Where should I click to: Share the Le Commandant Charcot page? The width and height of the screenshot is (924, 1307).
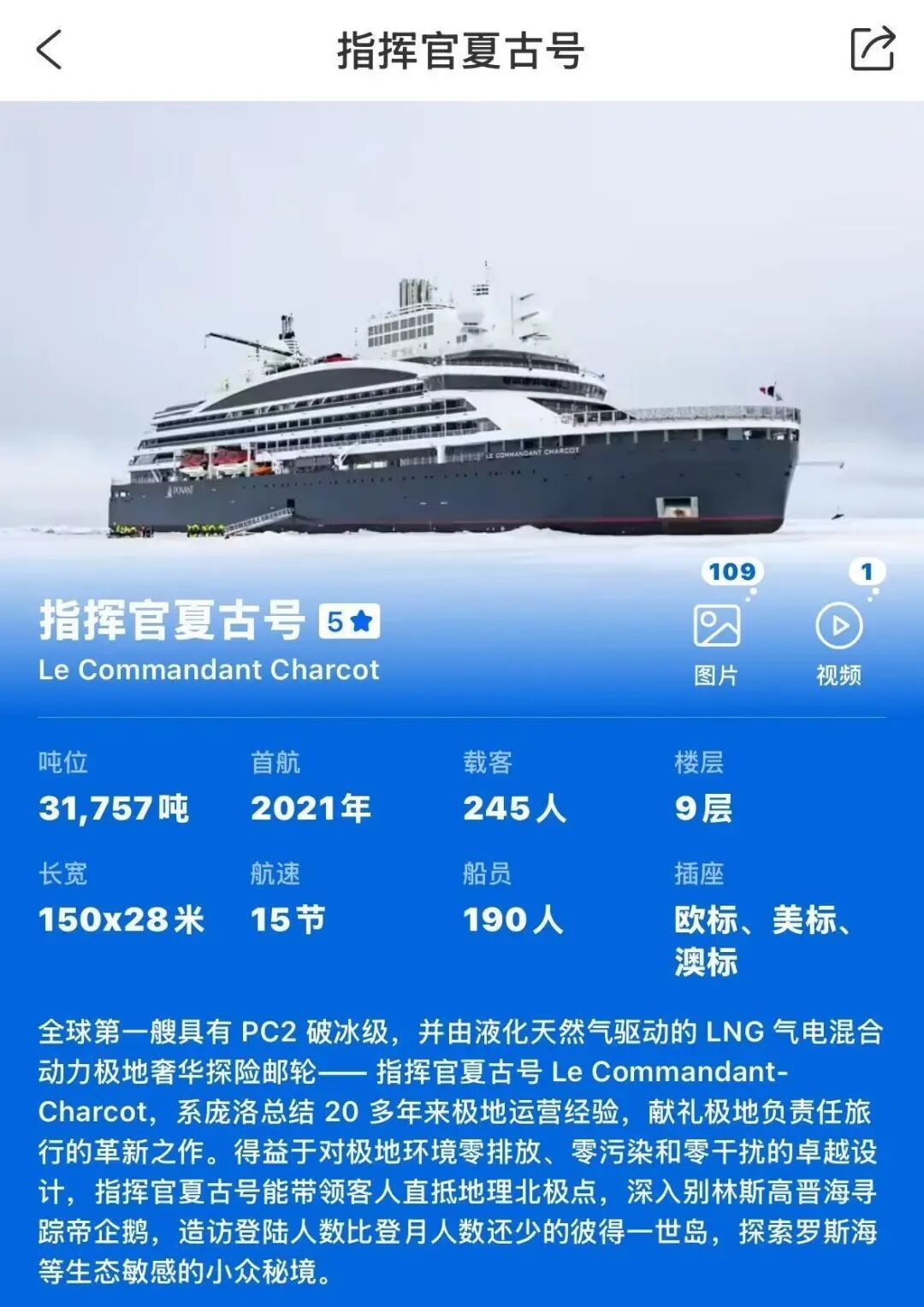coord(872,49)
